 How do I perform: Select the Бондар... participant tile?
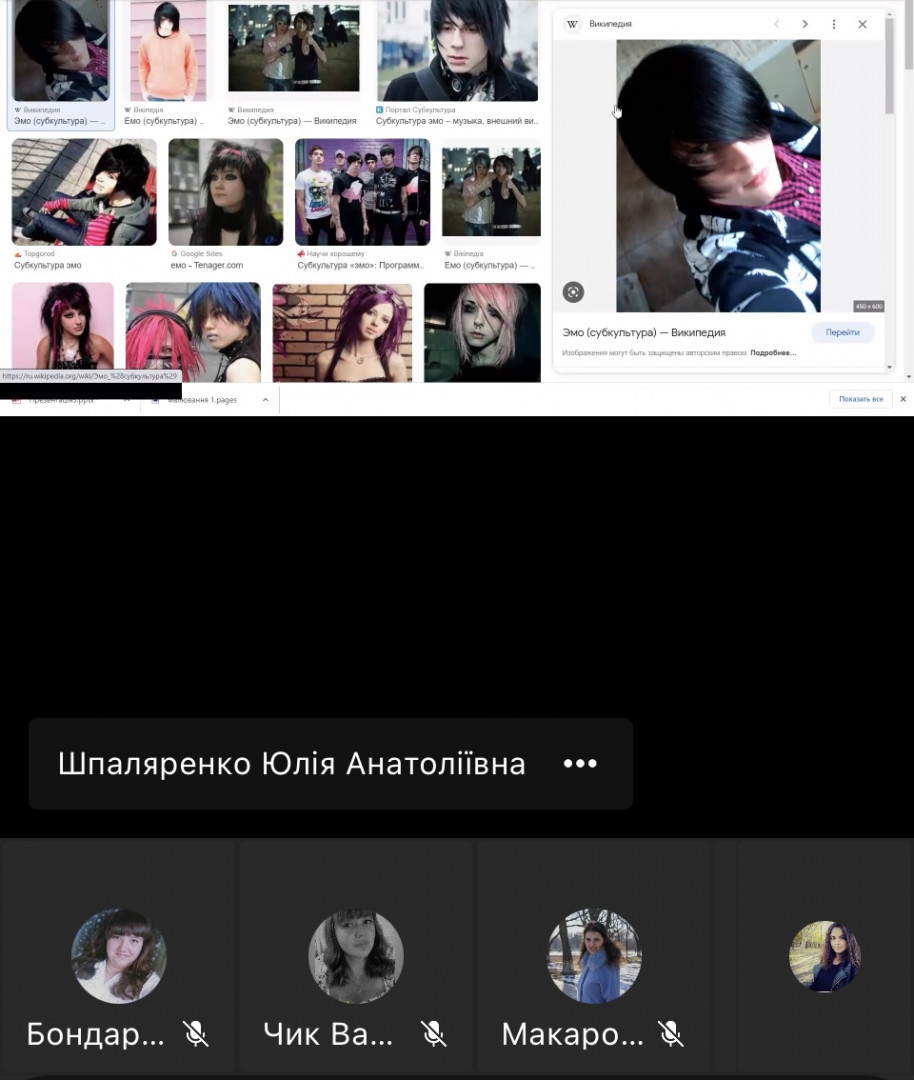click(x=118, y=956)
